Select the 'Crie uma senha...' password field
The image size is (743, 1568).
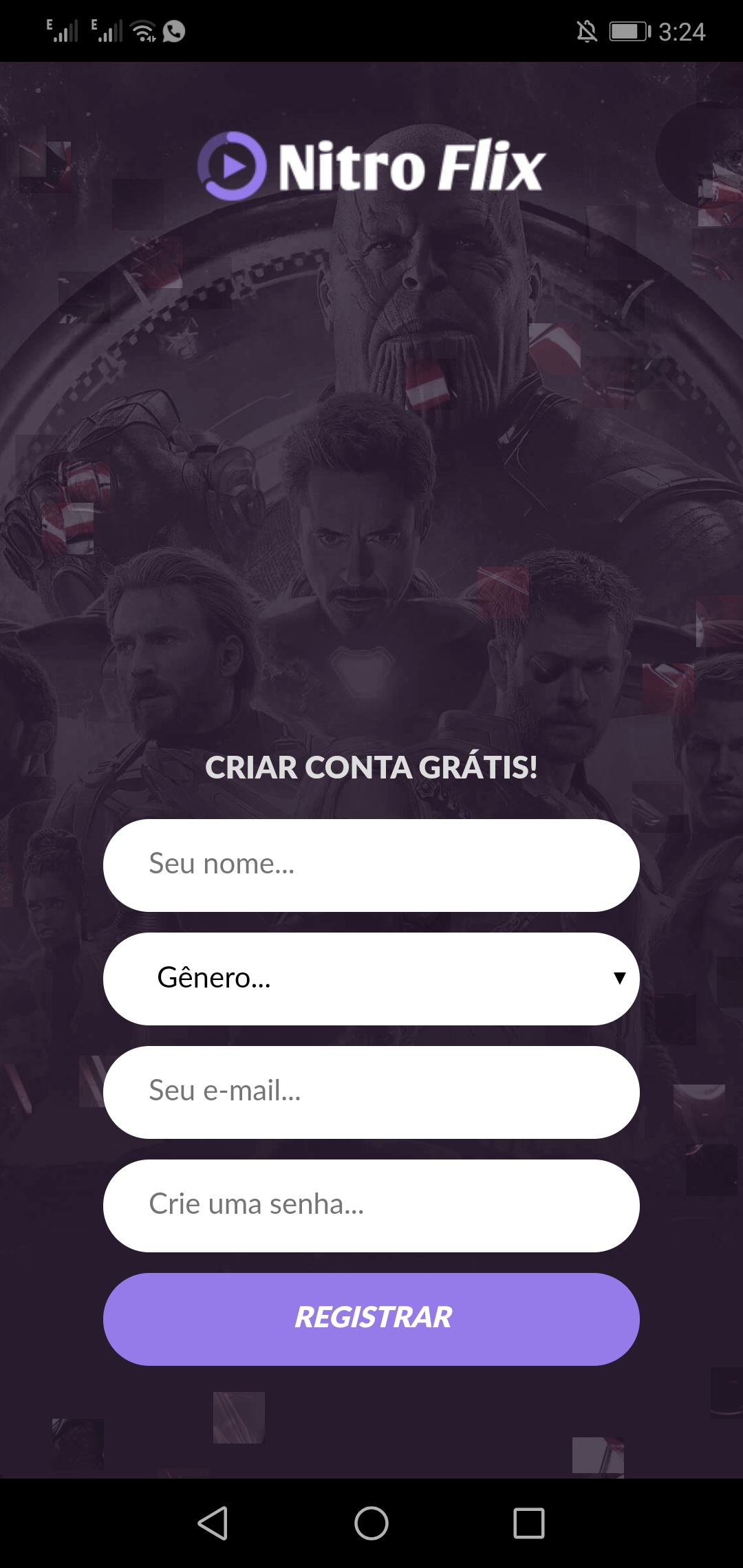pyautogui.click(x=371, y=1206)
